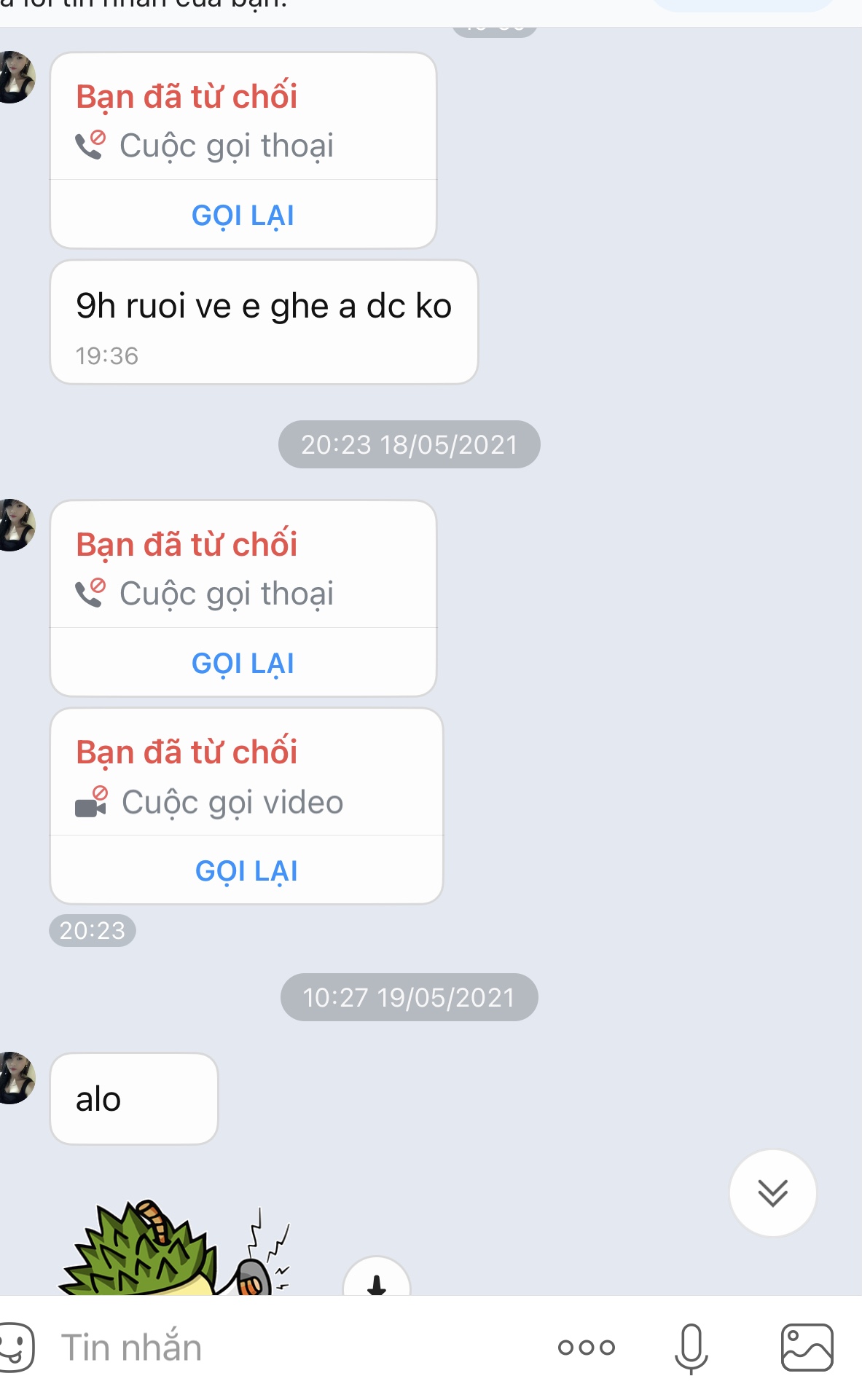Record a voice message with microphone
Viewport: 862px width, 1400px height.
(x=691, y=1348)
